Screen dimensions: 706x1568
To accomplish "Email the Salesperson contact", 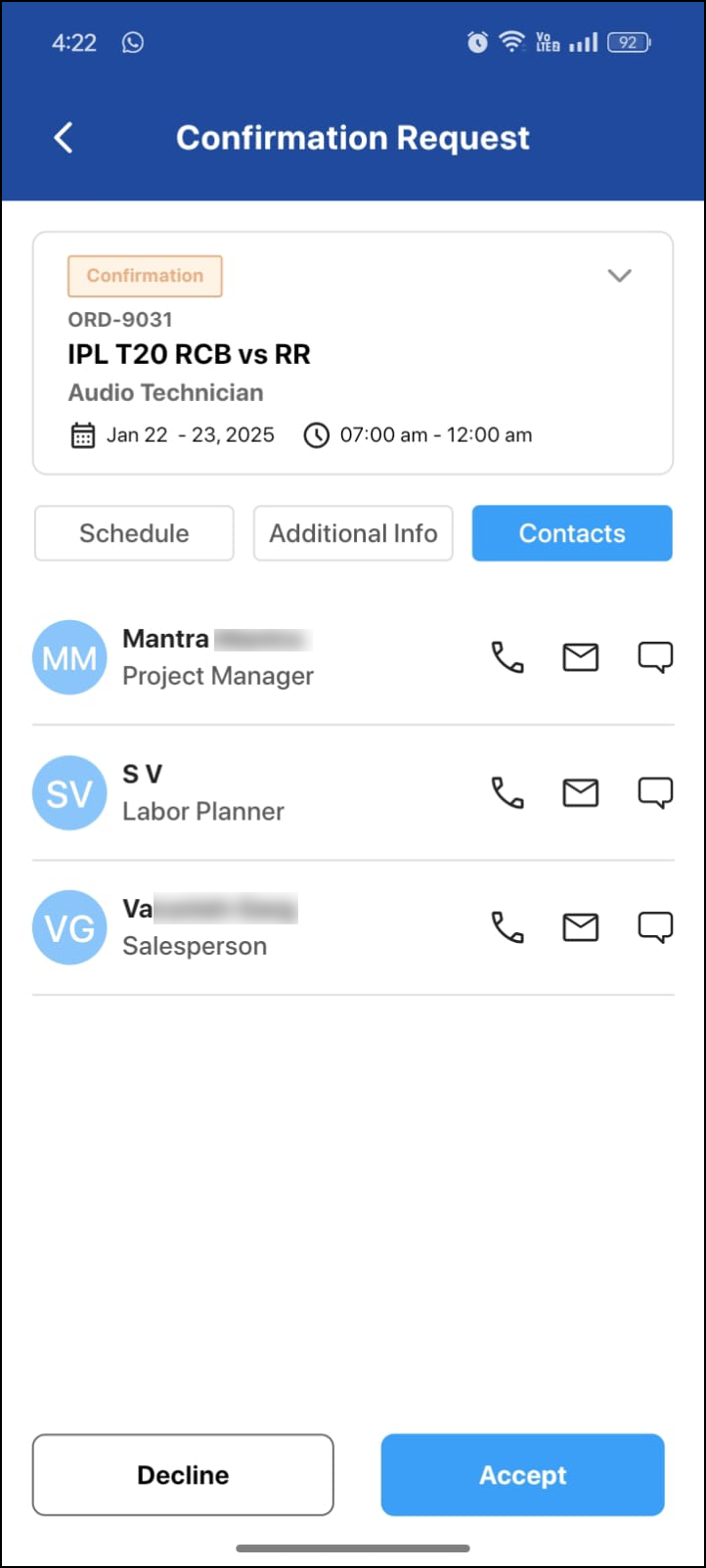I will [x=581, y=926].
